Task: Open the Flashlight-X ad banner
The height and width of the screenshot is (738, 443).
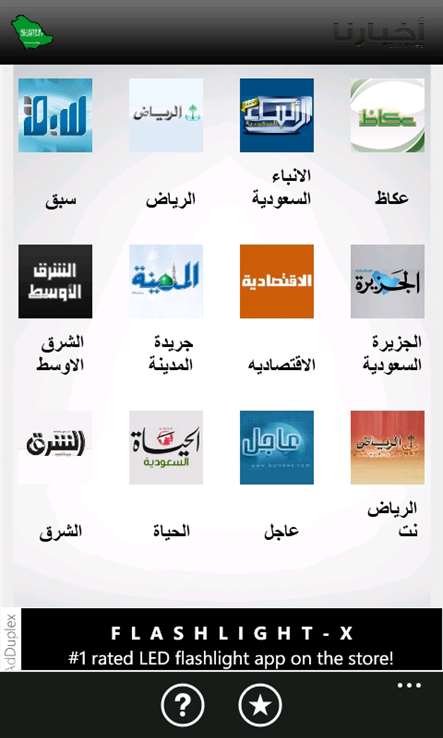Action: [x=232, y=639]
